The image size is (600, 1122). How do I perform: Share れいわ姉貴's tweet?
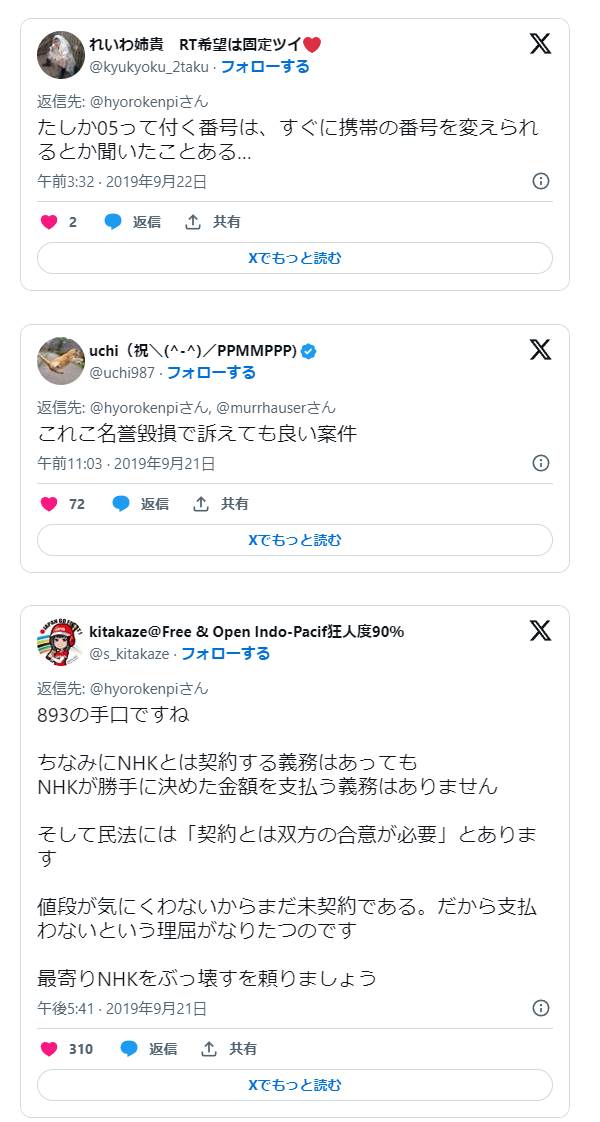click(x=213, y=222)
